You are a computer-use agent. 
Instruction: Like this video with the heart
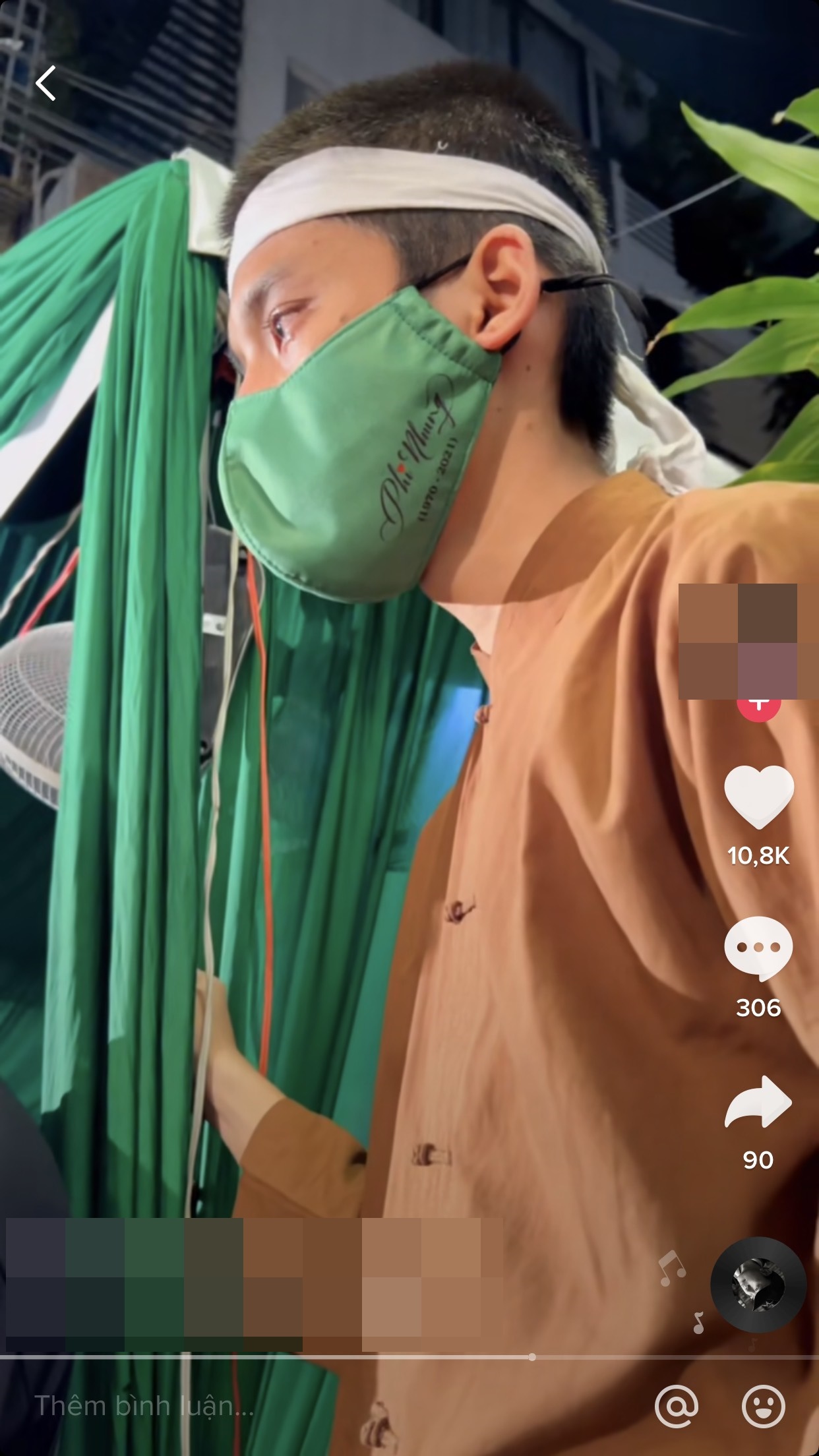(758, 797)
